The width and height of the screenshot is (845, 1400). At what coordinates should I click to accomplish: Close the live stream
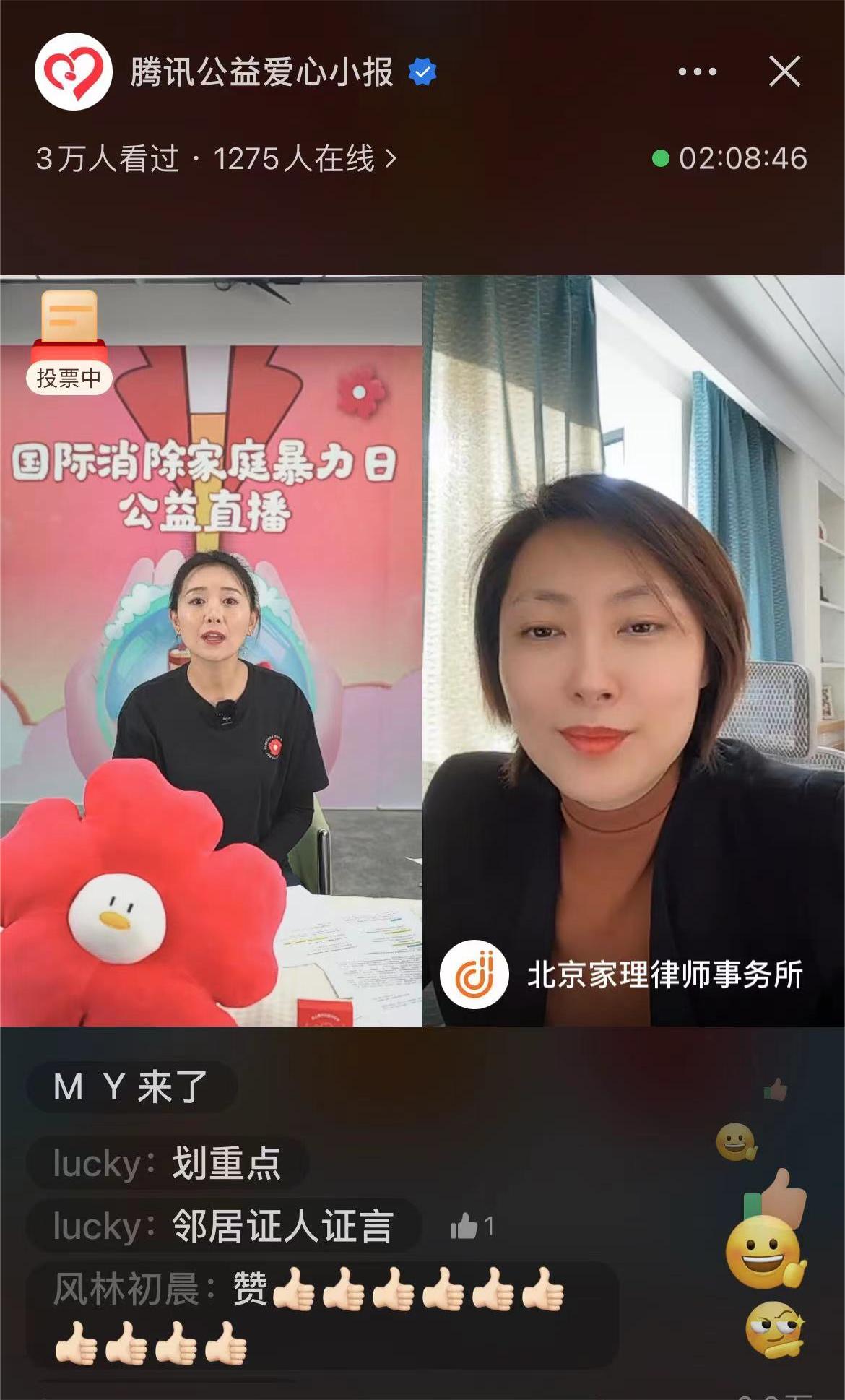pos(784,72)
